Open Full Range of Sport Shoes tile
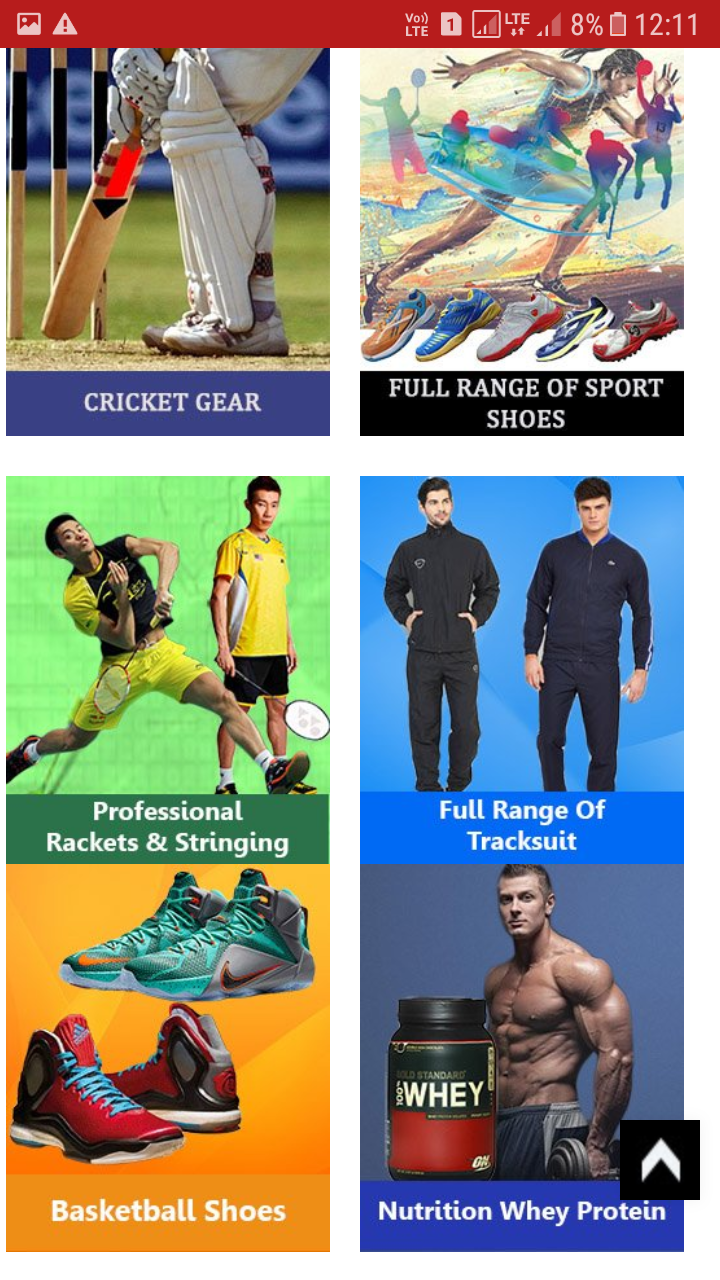This screenshot has height=1280, width=720. point(521,240)
